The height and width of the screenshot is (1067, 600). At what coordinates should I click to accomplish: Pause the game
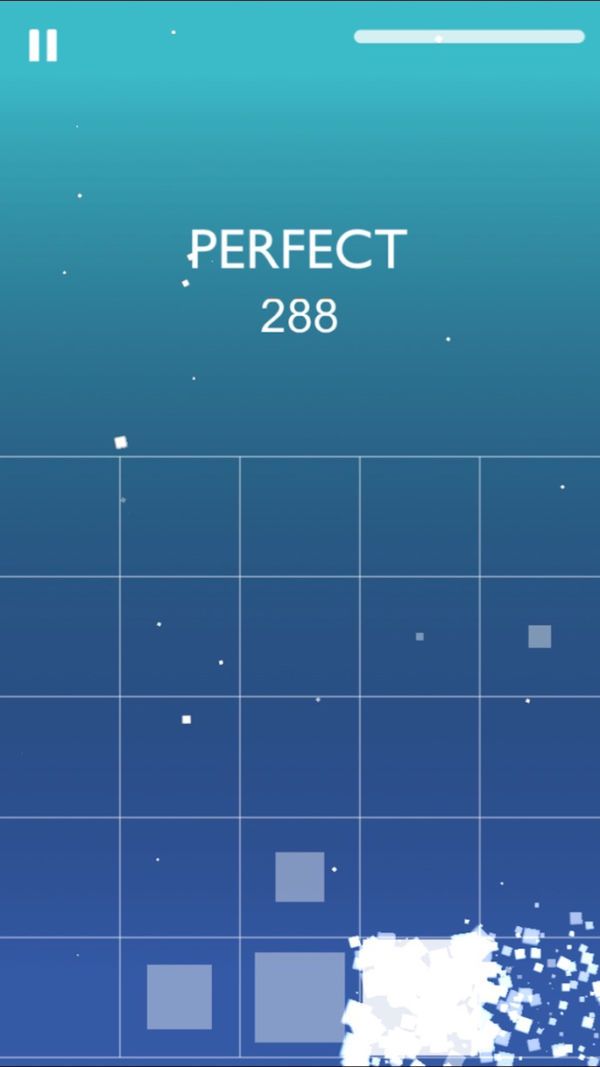pyautogui.click(x=43, y=46)
